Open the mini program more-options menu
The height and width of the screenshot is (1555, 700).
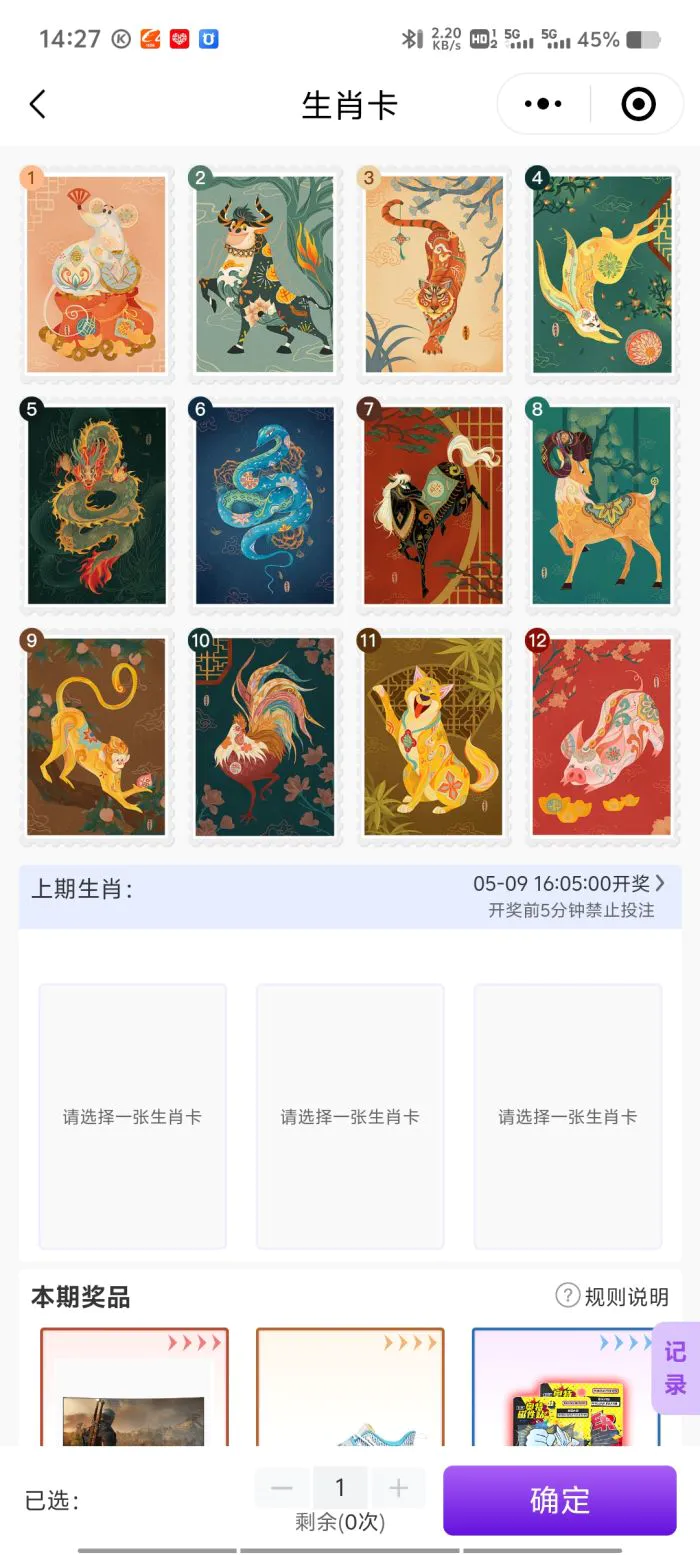coord(543,104)
